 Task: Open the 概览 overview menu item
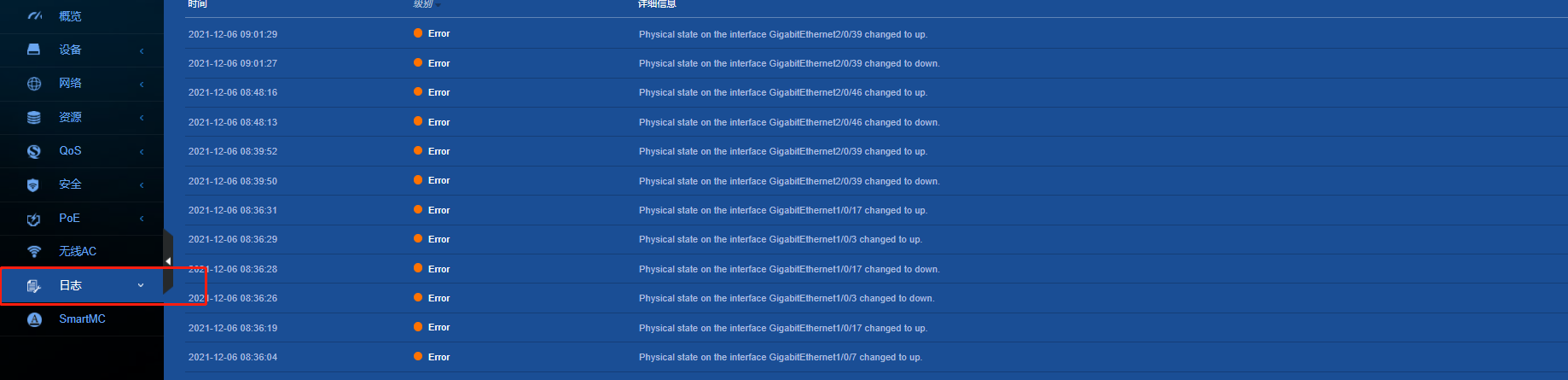tap(70, 16)
